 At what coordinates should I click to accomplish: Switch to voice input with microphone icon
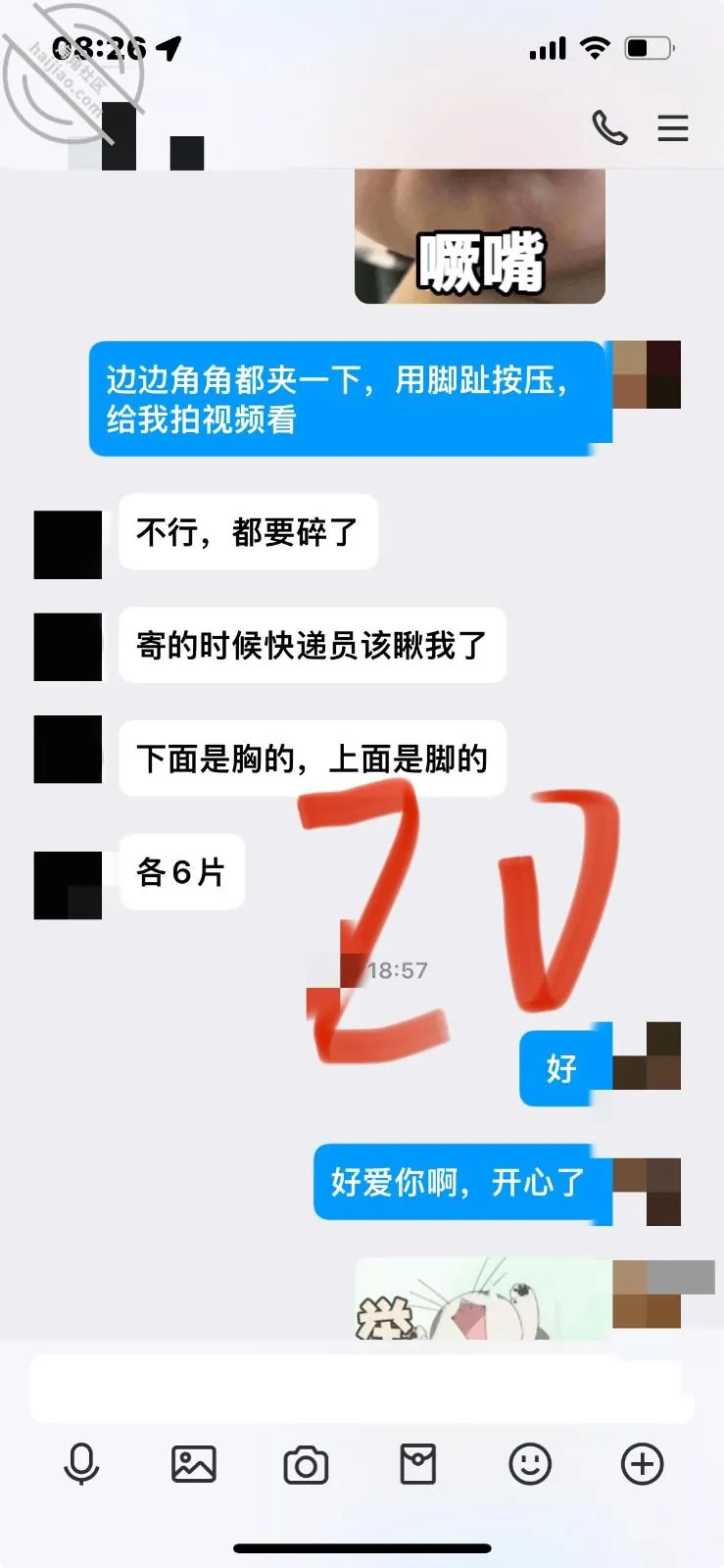(x=81, y=1464)
